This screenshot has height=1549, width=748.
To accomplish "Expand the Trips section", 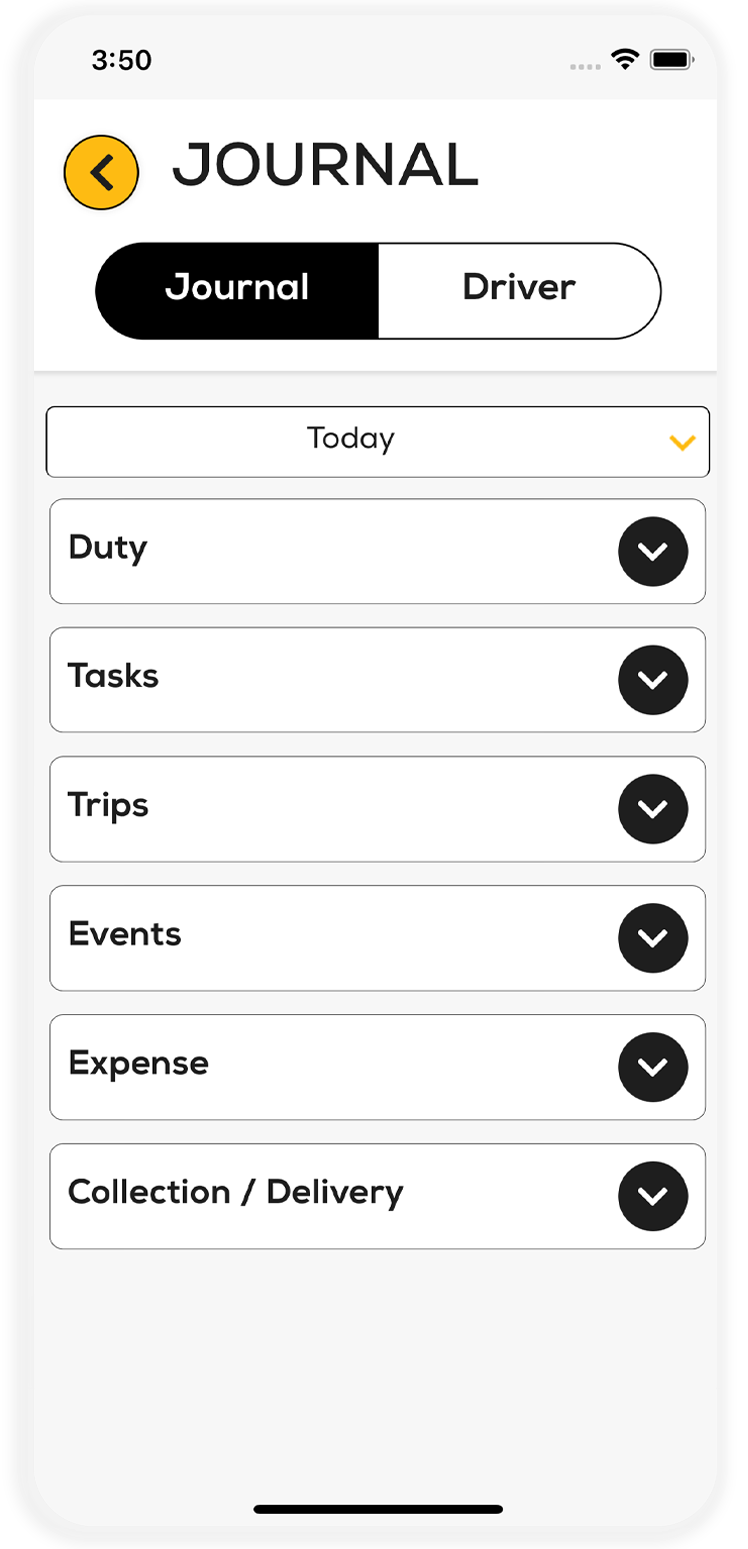I will click(x=652, y=809).
